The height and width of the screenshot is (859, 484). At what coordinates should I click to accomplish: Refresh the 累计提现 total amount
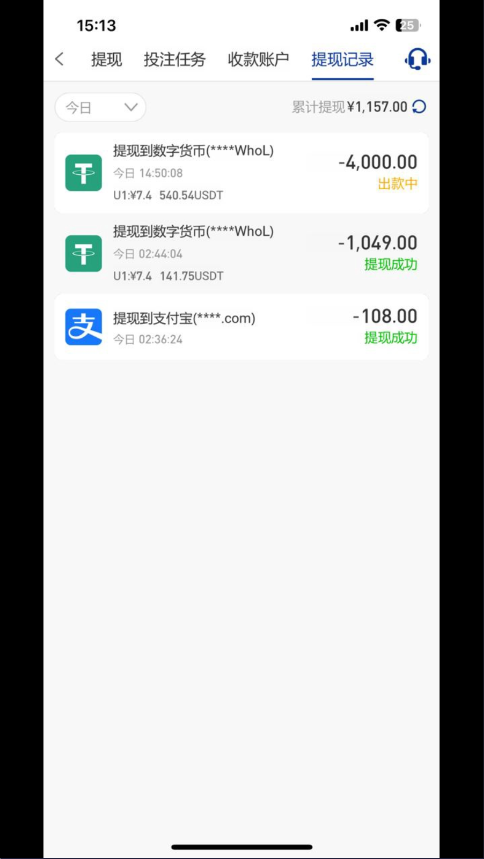pos(419,107)
